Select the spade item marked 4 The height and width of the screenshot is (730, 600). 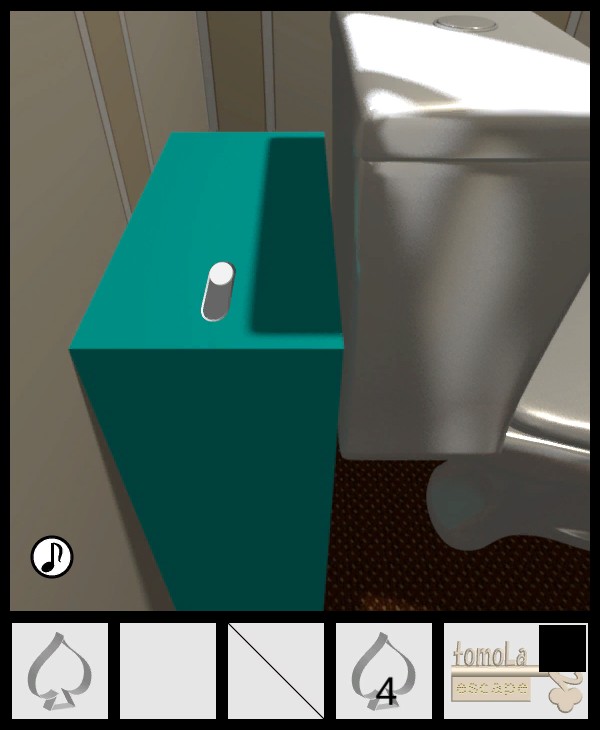point(384,670)
